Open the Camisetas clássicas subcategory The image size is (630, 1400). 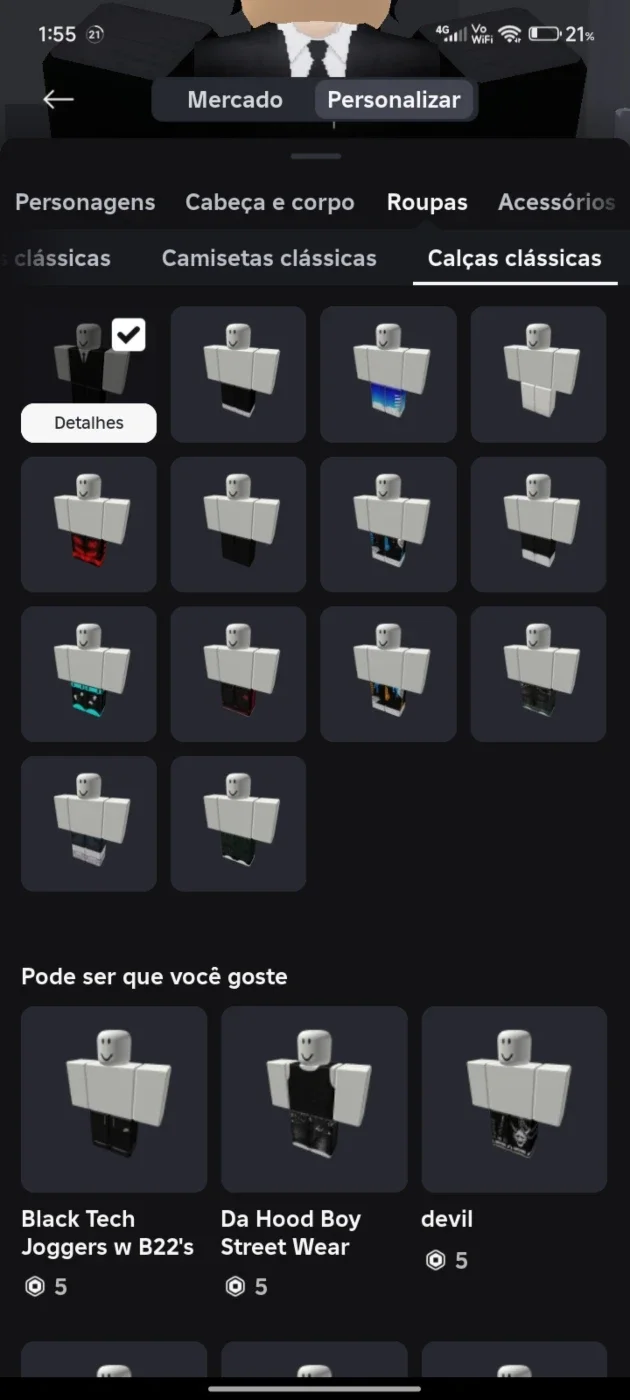coord(269,258)
